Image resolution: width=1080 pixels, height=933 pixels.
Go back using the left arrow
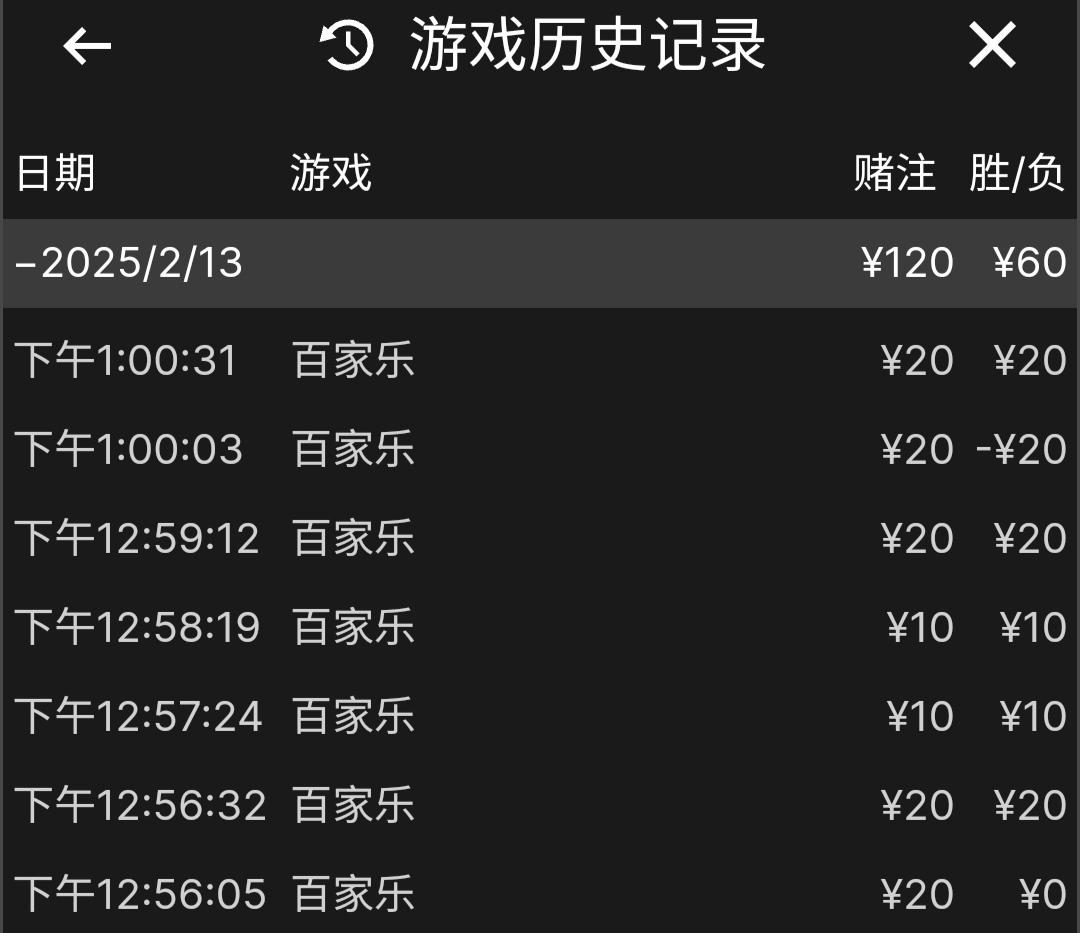coord(87,47)
